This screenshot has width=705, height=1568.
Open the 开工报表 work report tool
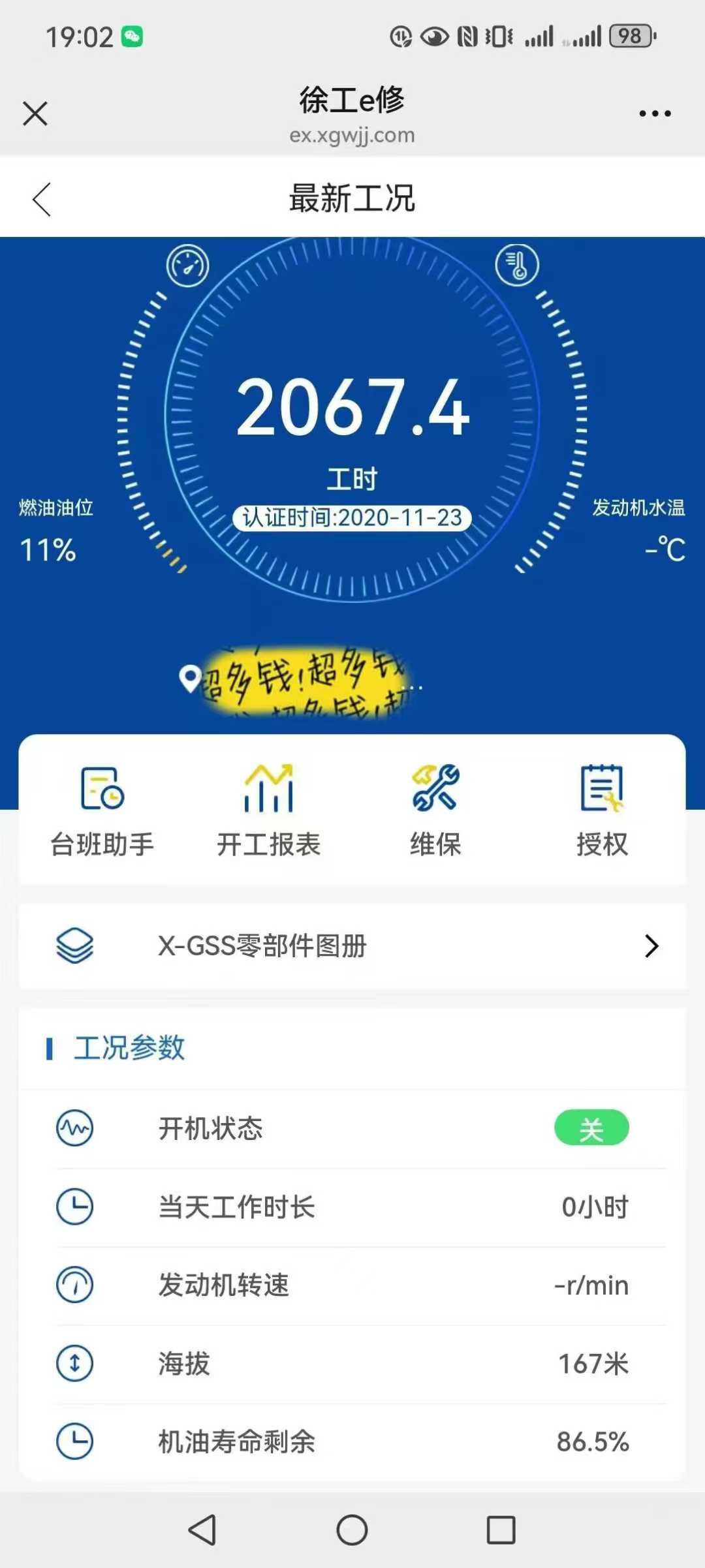tap(268, 809)
